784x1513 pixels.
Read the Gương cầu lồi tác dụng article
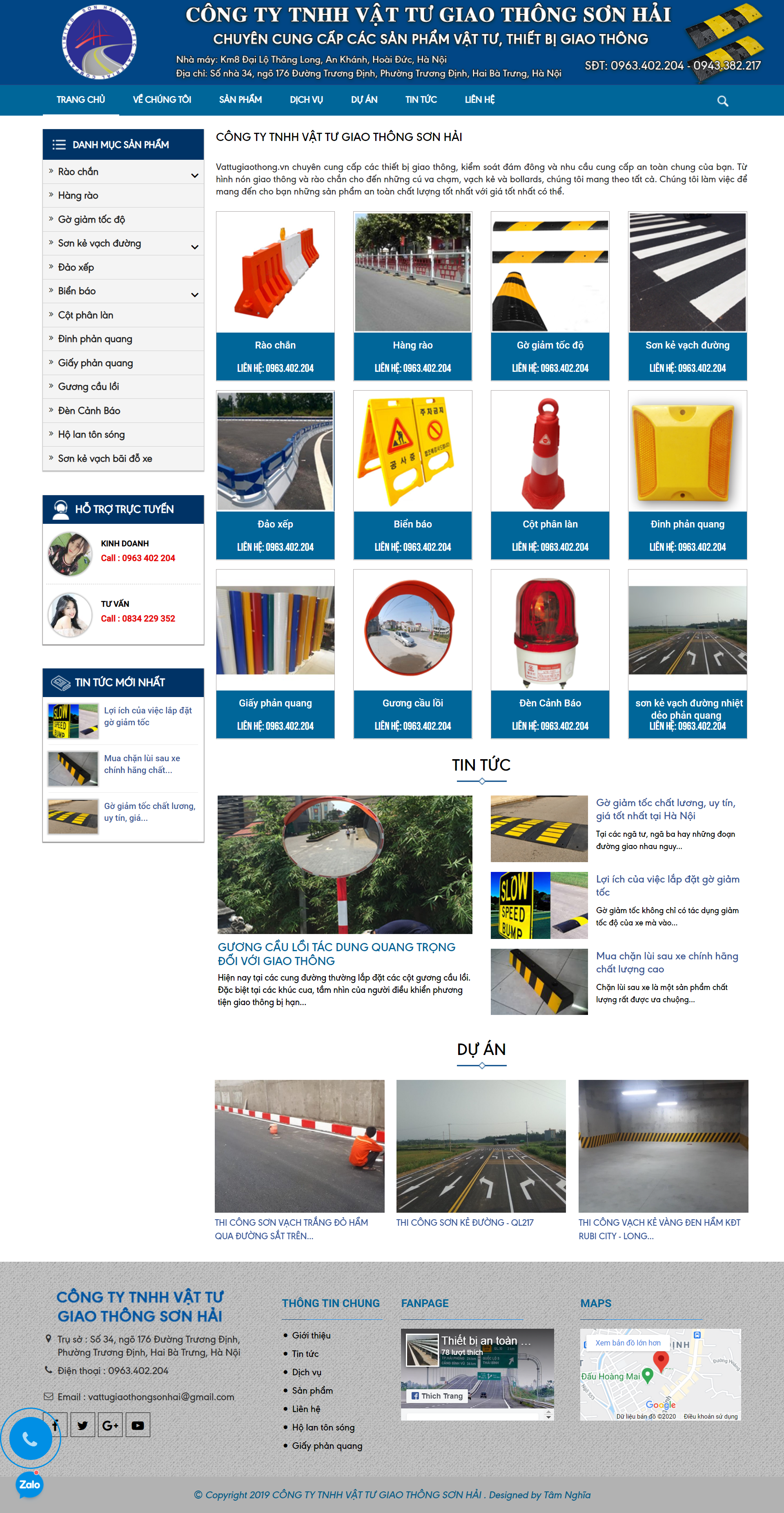click(336, 953)
